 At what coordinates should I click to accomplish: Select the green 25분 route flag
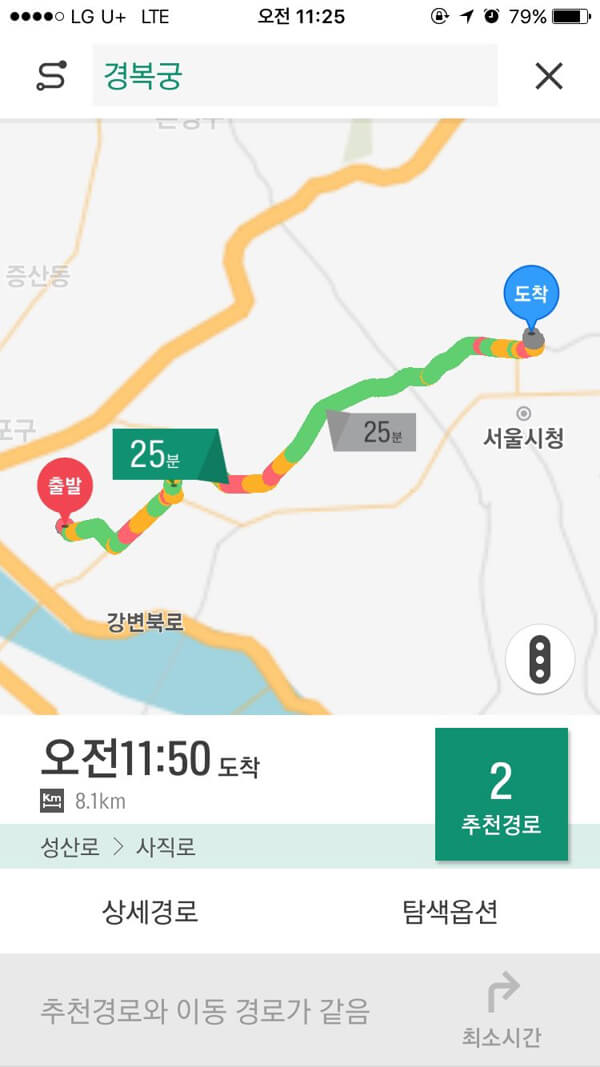point(169,455)
